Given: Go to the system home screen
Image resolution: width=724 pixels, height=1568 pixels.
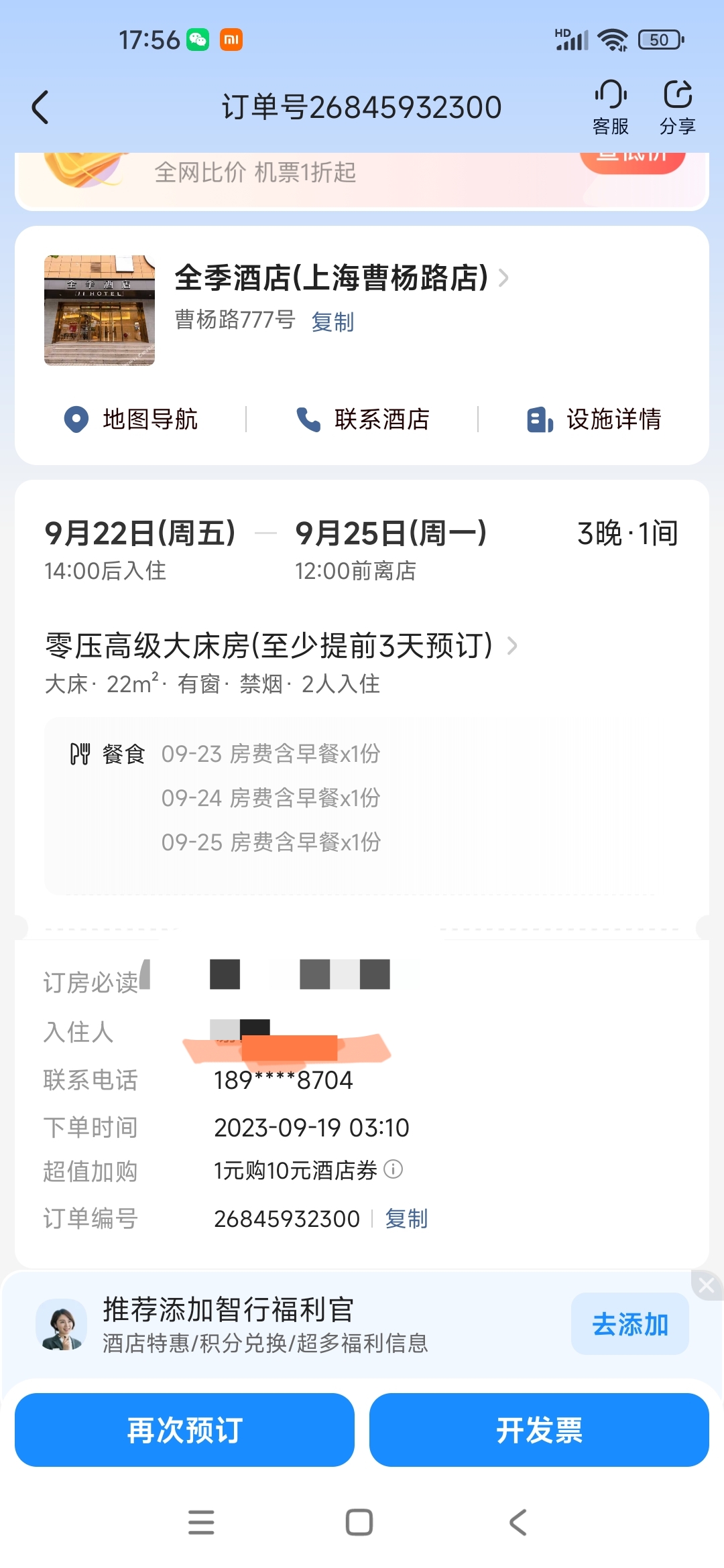Looking at the screenshot, I should coord(359,1522).
